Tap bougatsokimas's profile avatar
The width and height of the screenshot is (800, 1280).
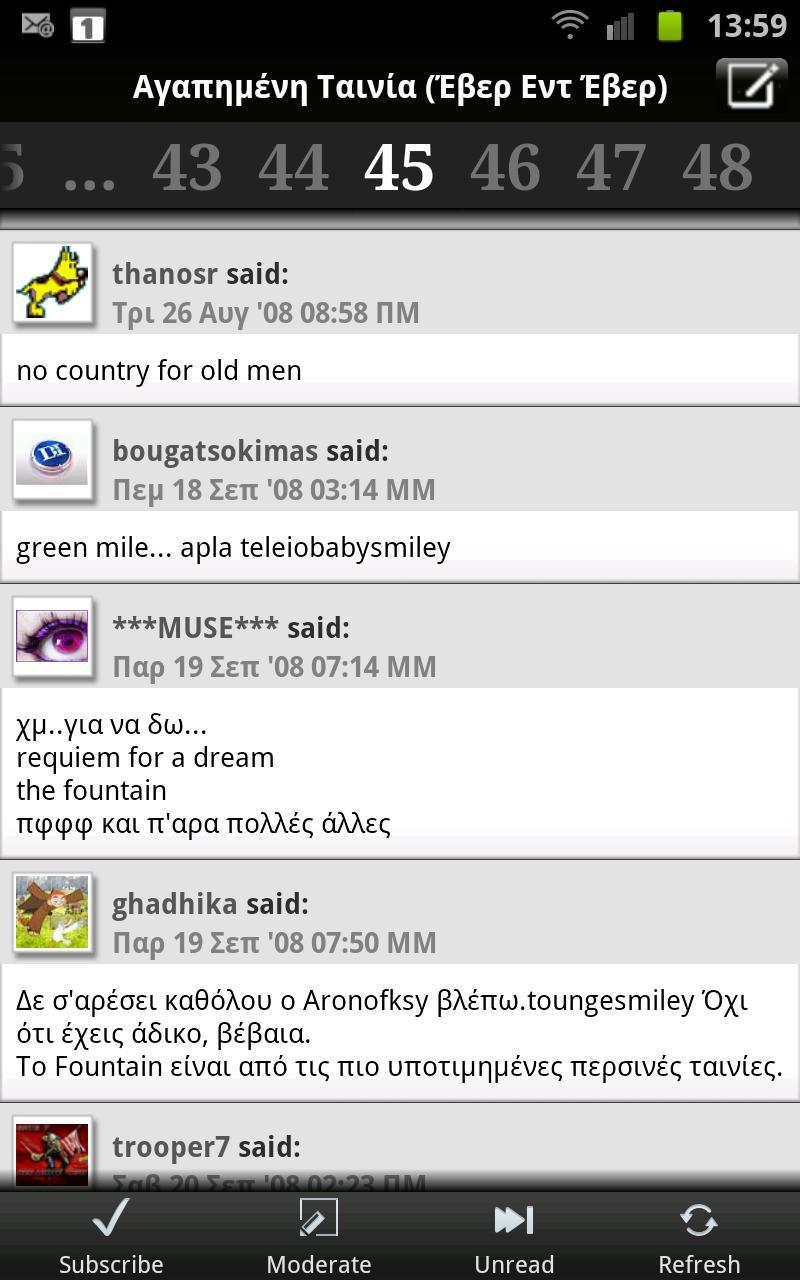52,460
